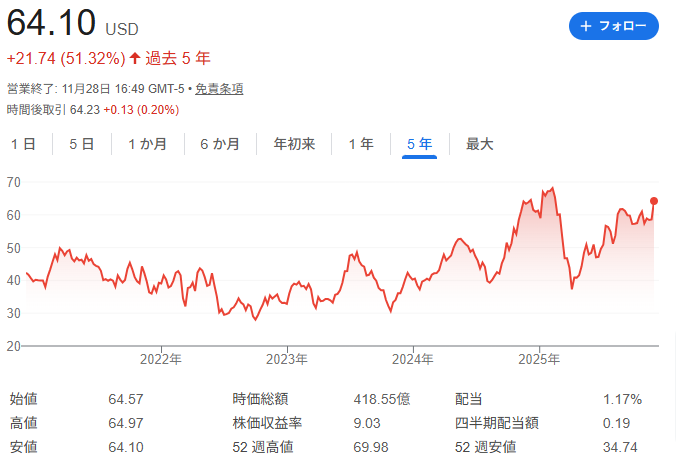This screenshot has width=676, height=464.
Task: Switch to the 6か月 range
Action: [220, 144]
